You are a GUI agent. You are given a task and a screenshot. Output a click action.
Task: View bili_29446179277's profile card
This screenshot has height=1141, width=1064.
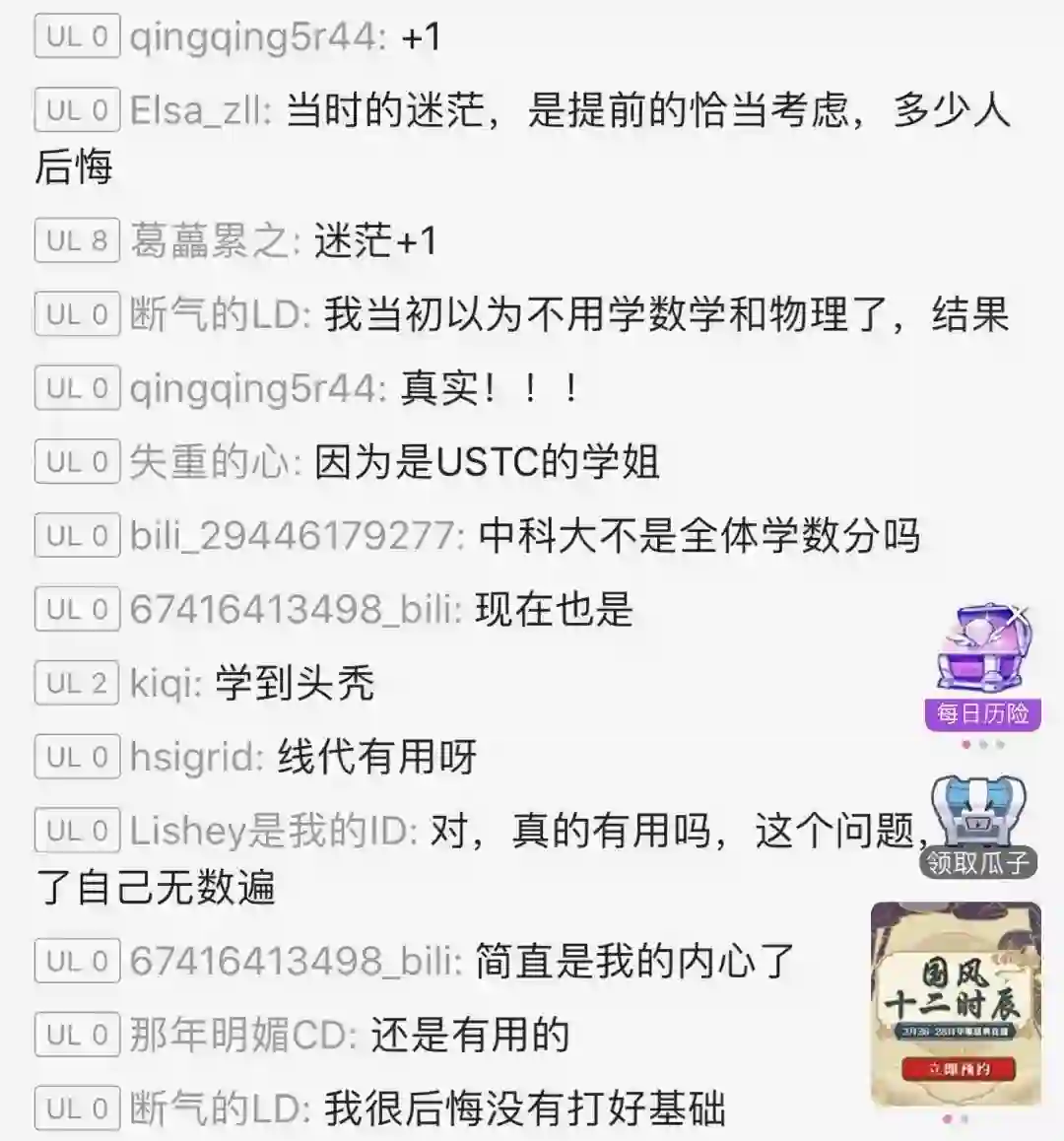pyautogui.click(x=296, y=536)
